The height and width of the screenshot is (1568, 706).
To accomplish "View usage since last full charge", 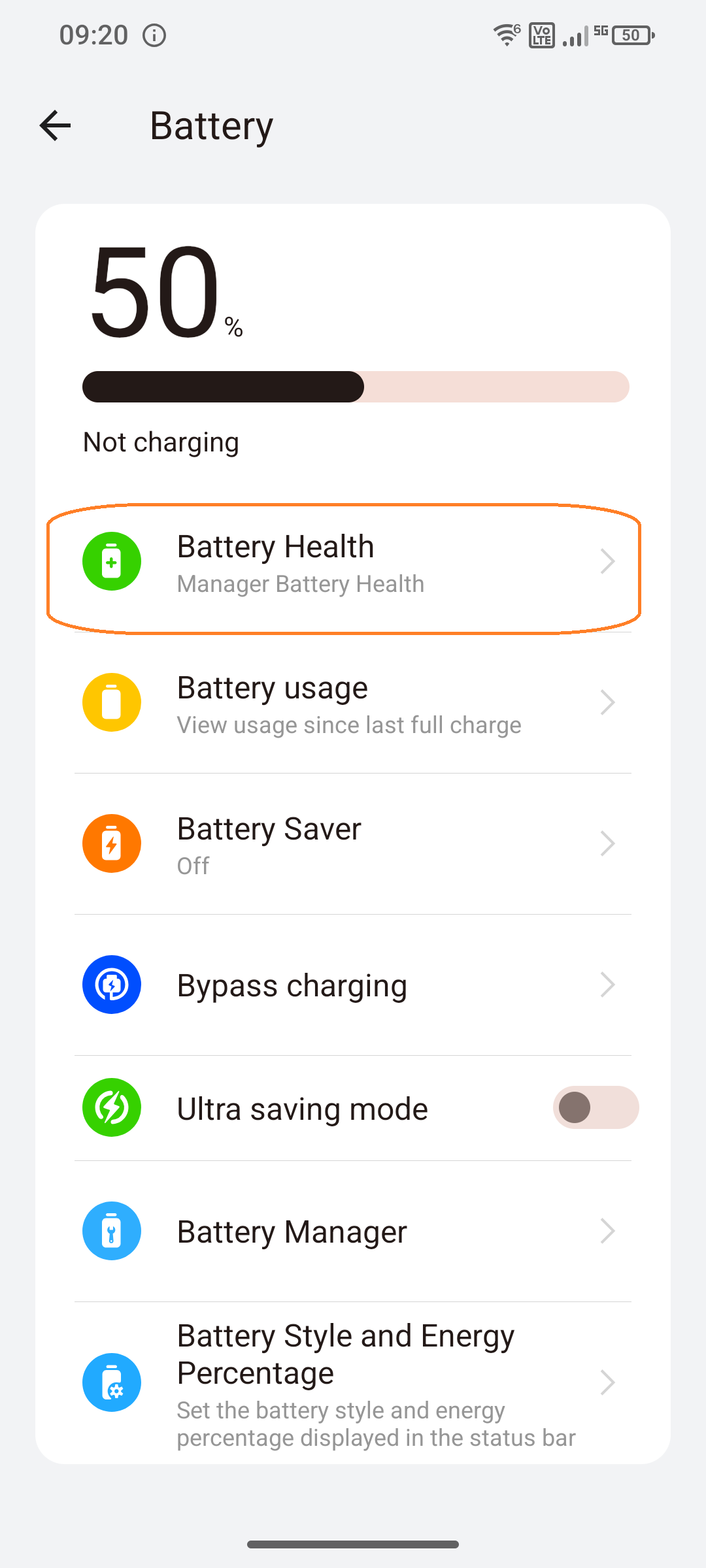I will click(348, 724).
